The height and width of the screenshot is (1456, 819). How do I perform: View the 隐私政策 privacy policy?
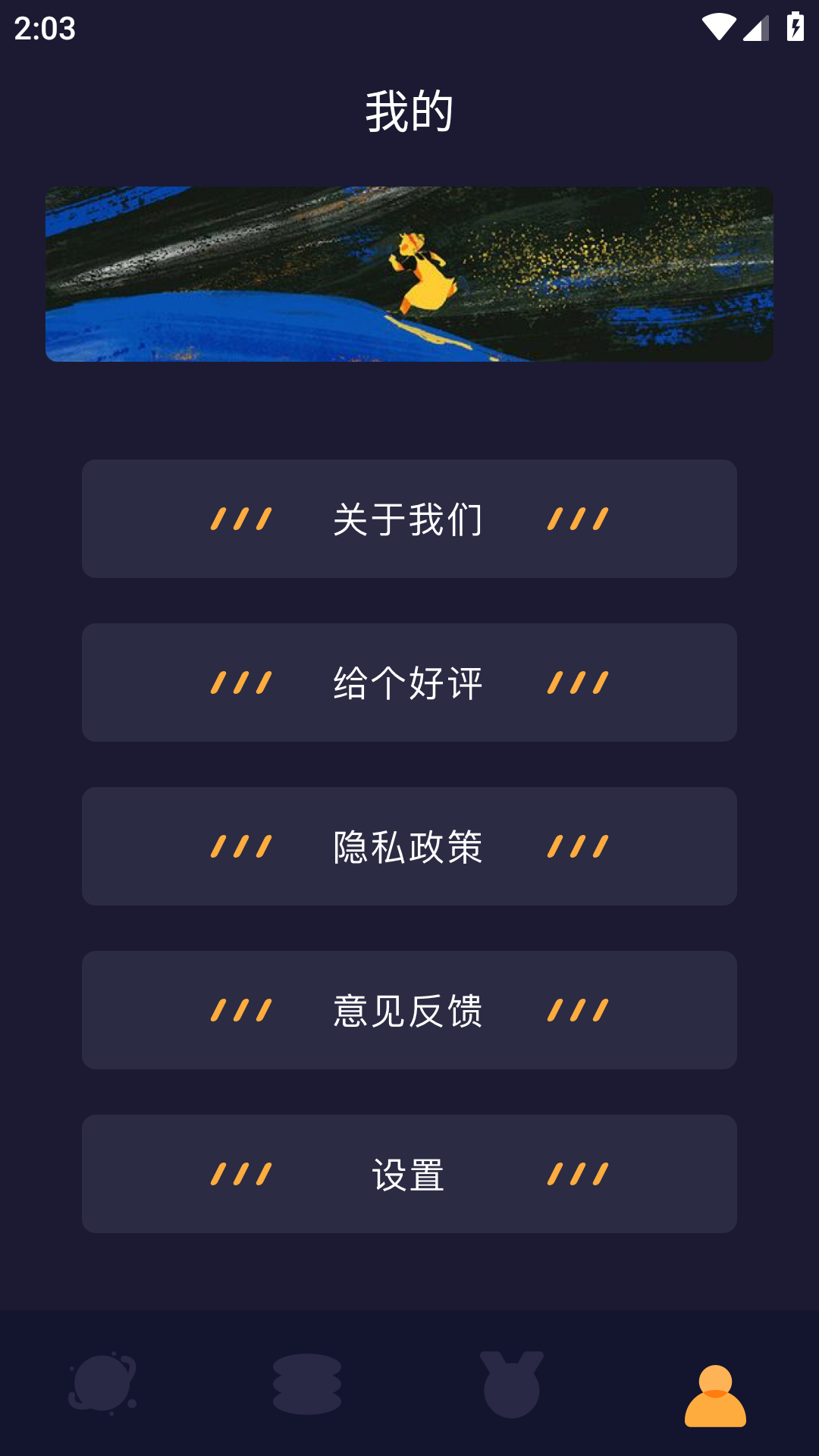click(409, 846)
